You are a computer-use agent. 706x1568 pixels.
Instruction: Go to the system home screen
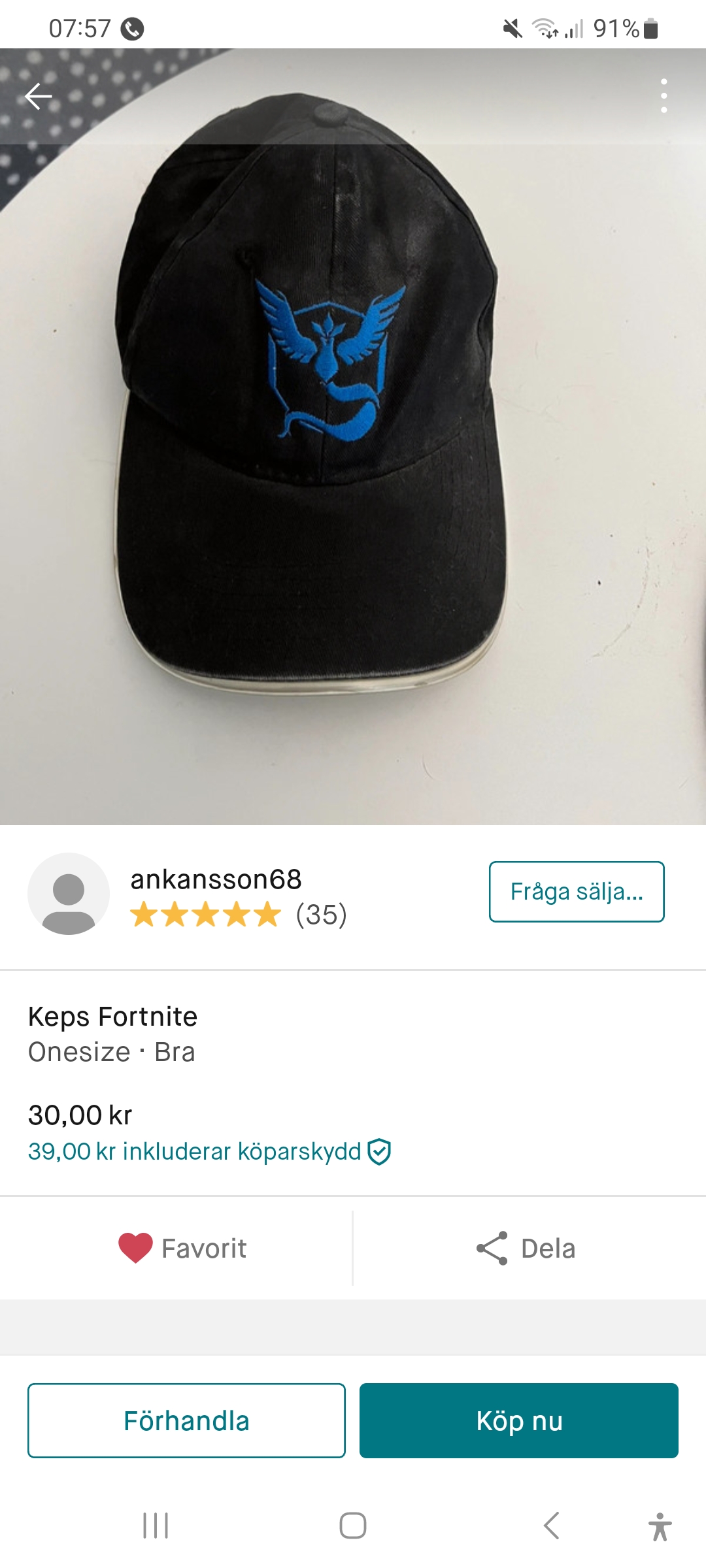pyautogui.click(x=353, y=1526)
